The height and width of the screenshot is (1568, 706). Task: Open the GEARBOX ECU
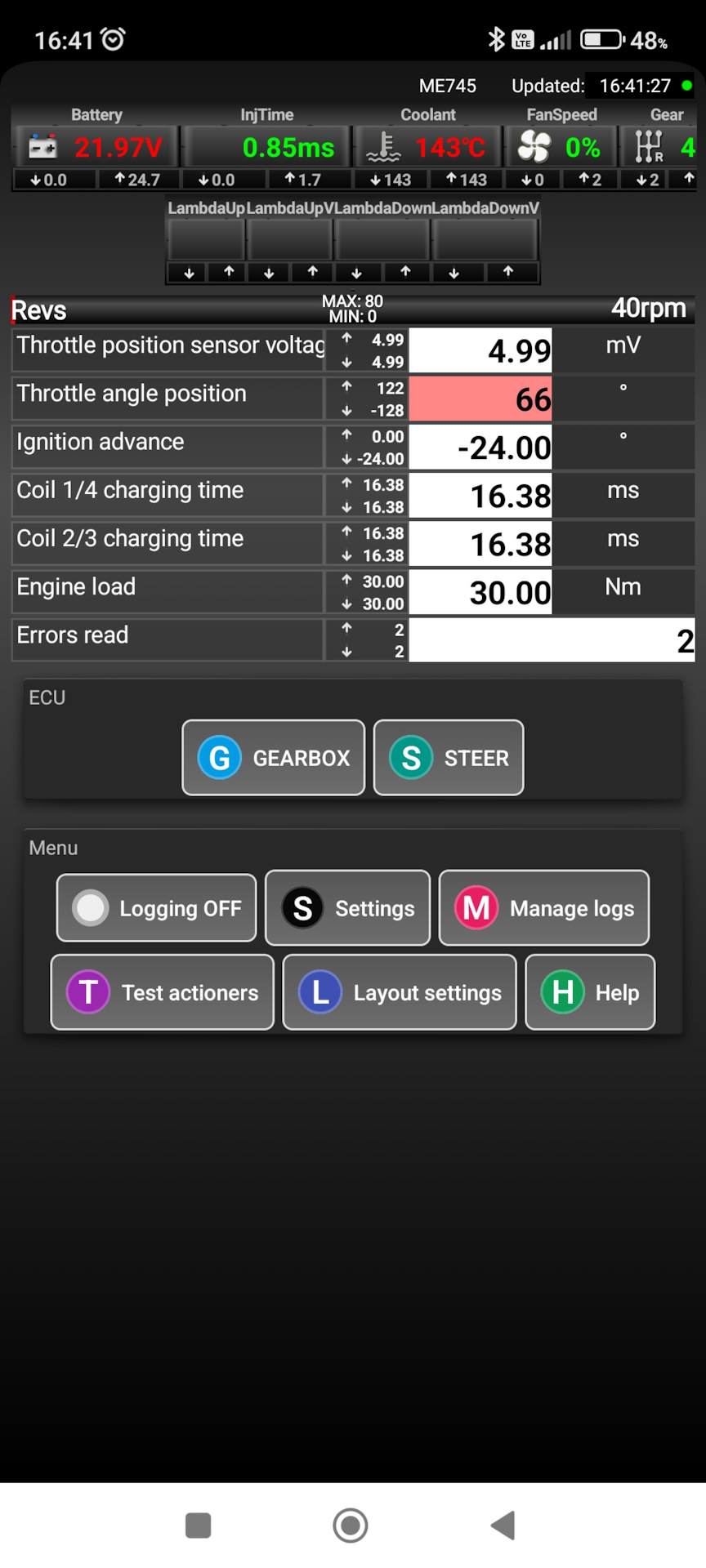pyautogui.click(x=273, y=757)
